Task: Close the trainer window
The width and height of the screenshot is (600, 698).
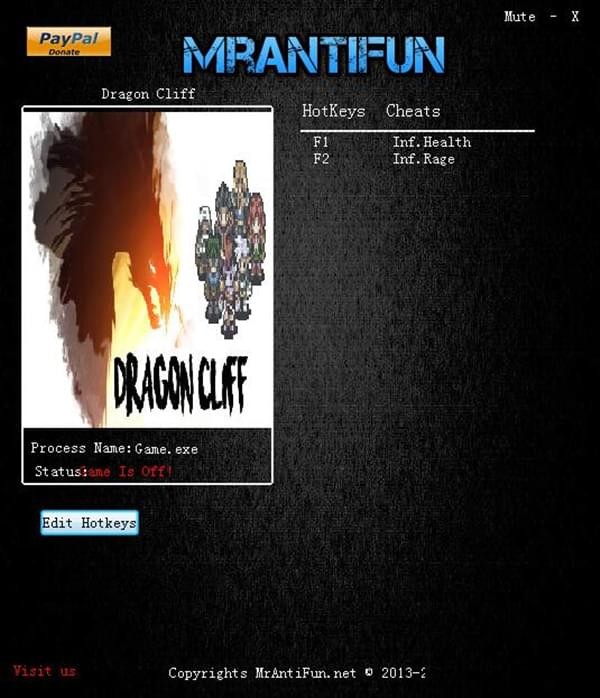Action: 575,16
